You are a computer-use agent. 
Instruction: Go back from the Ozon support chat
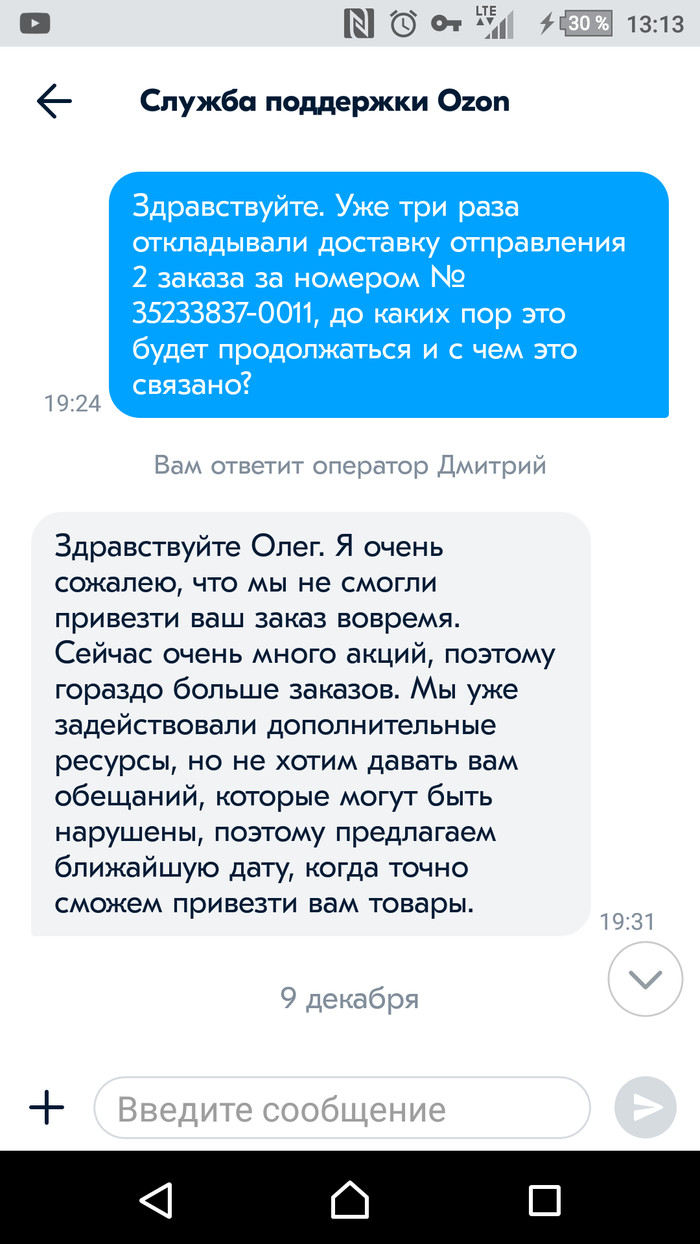(54, 101)
